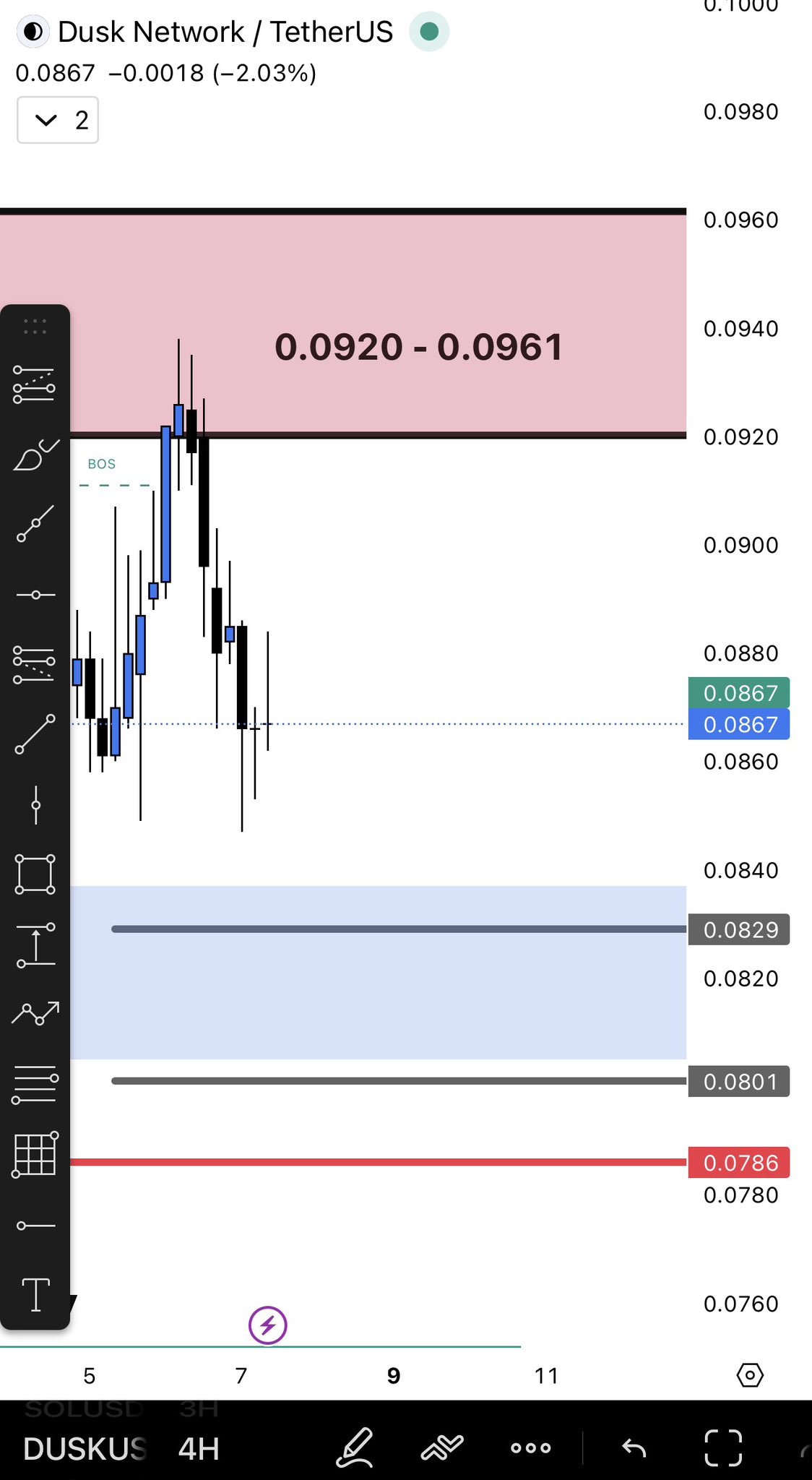Open chart settings hexagon icon
Screen dimensions: 812x1480
click(750, 1374)
